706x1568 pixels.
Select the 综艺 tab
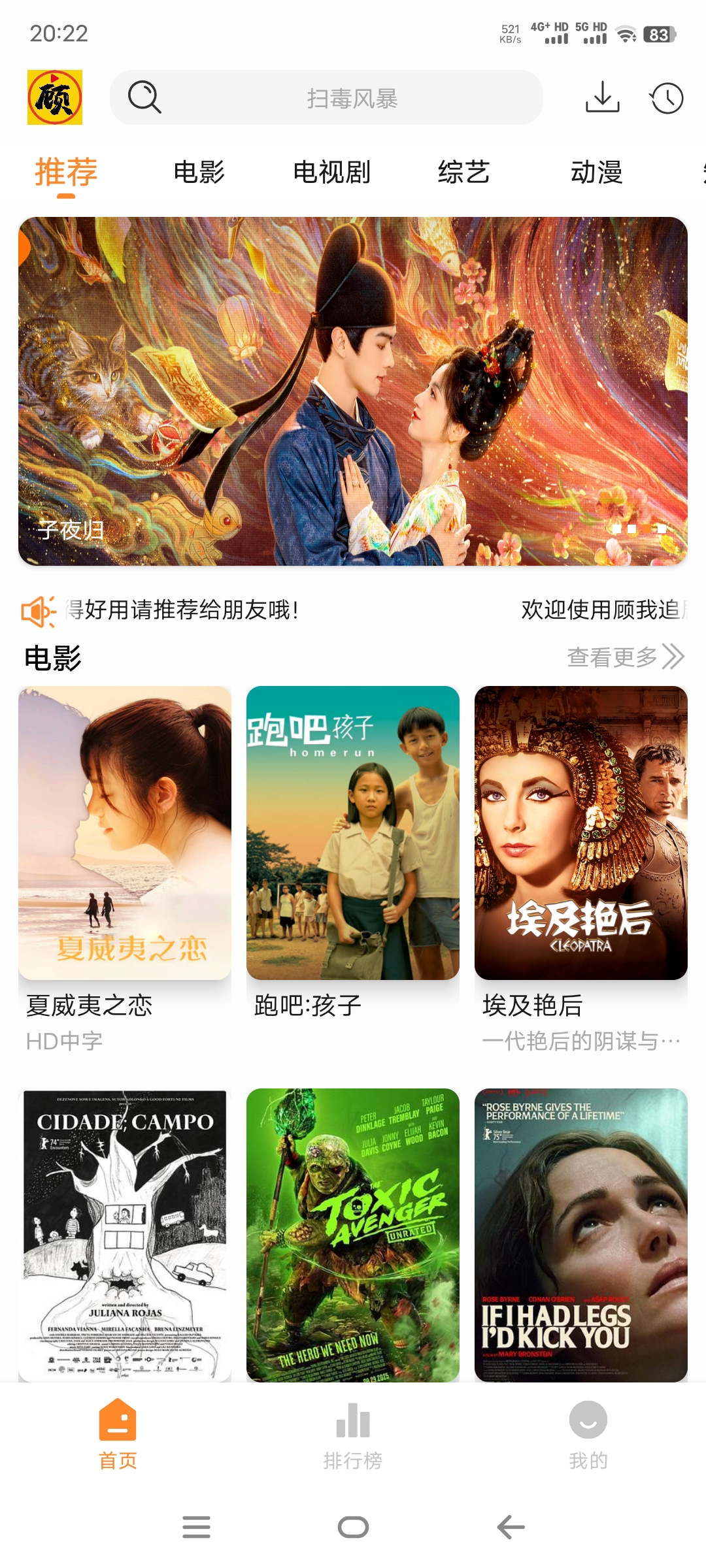coord(463,172)
